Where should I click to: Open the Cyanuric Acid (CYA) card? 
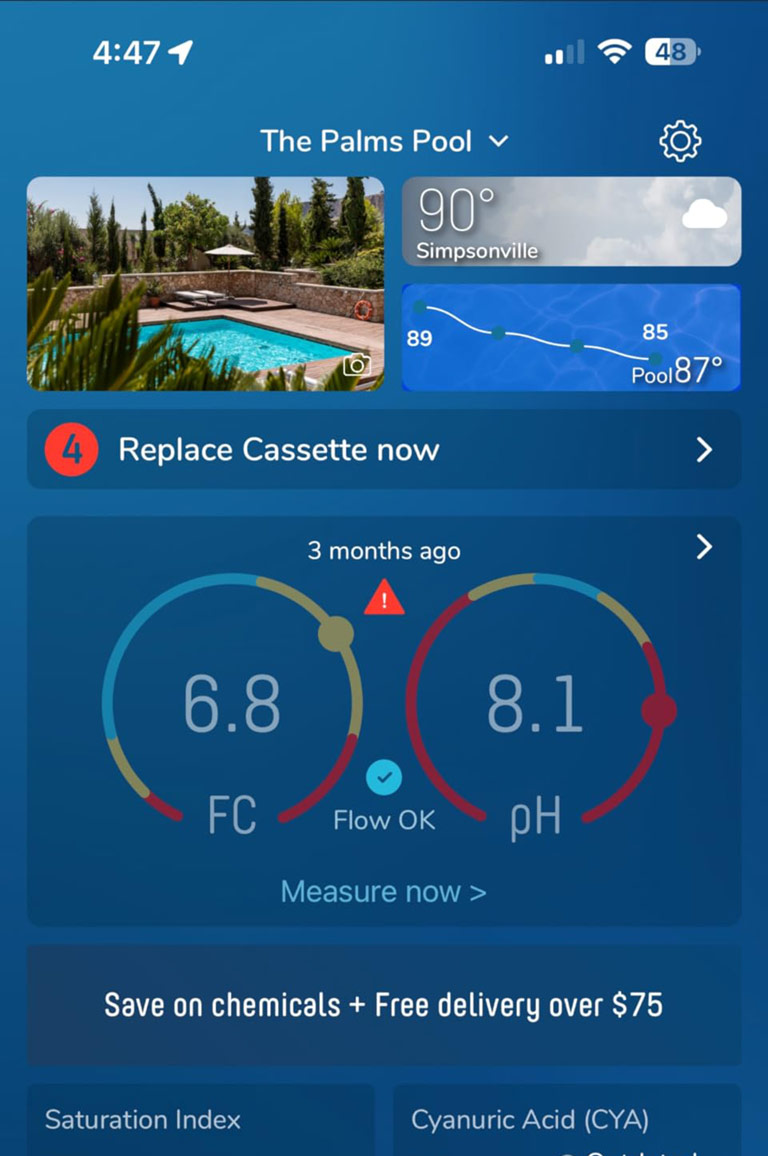pos(566,1120)
